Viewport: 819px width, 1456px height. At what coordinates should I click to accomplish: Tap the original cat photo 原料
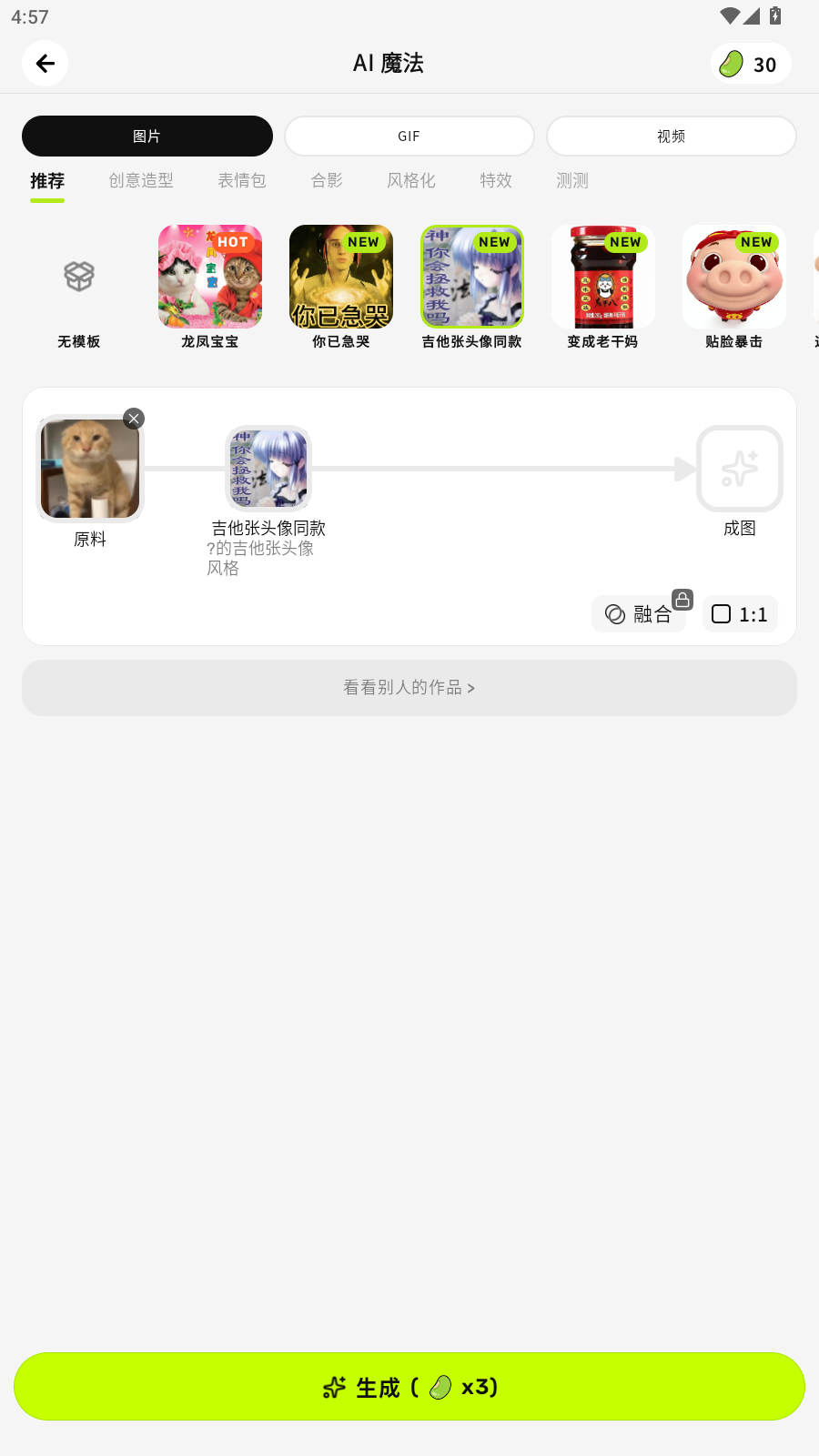89,468
